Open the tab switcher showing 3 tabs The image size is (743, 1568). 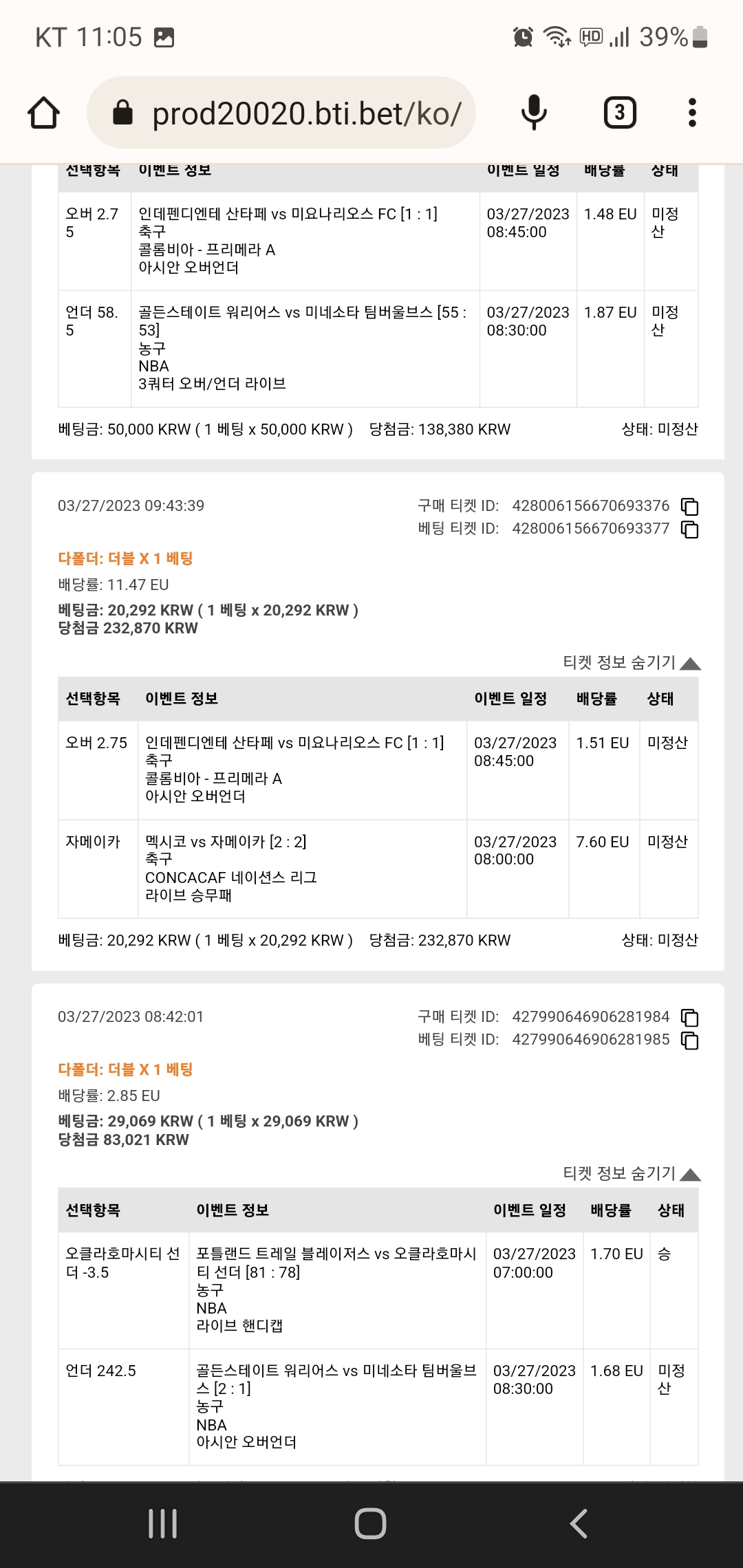(x=619, y=113)
